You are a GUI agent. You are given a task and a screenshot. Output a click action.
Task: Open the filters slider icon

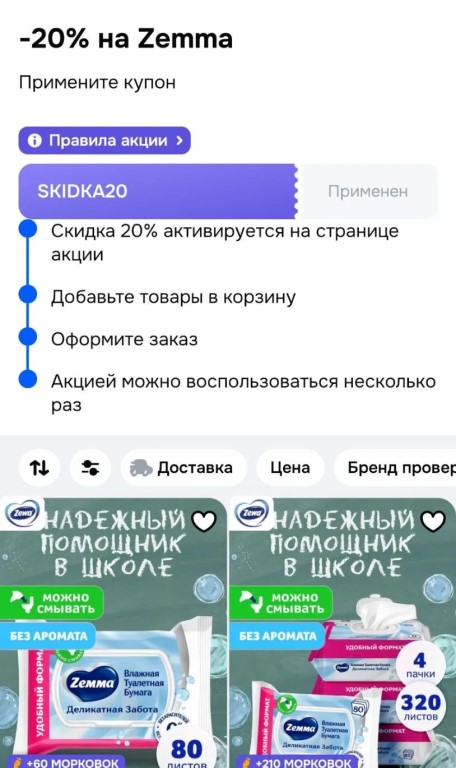tap(90, 468)
